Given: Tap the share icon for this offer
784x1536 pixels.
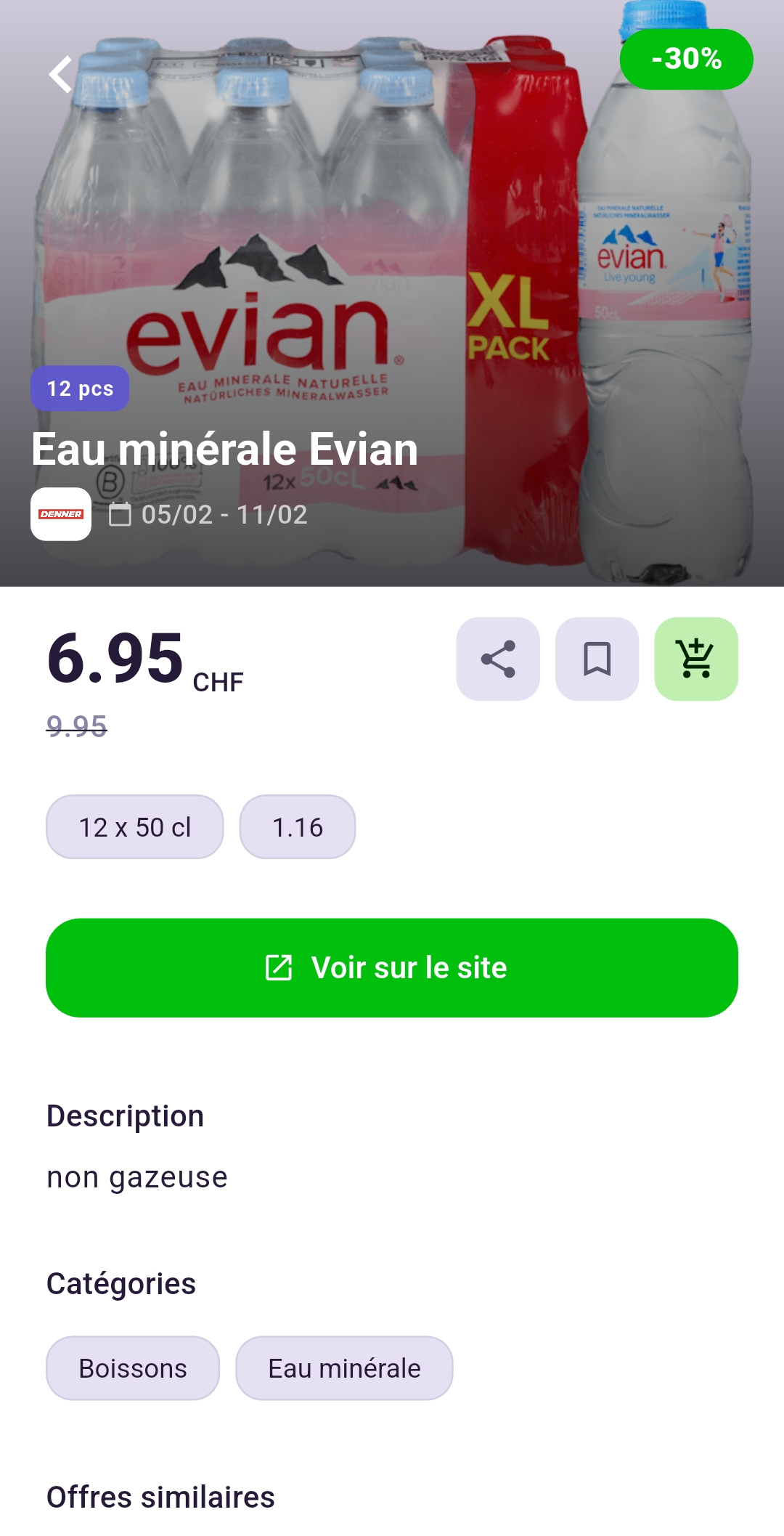Looking at the screenshot, I should click(x=497, y=659).
